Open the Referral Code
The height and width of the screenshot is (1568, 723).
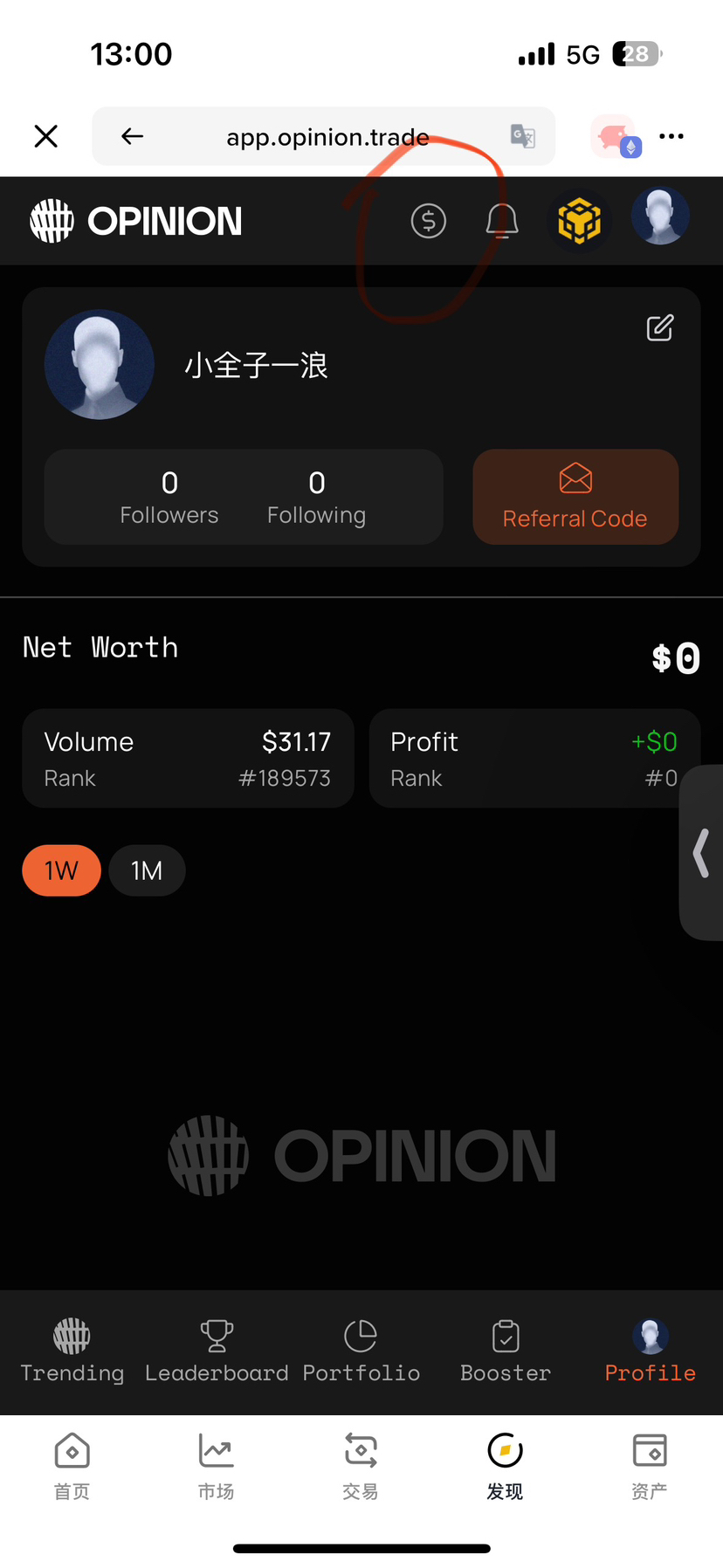tap(575, 498)
